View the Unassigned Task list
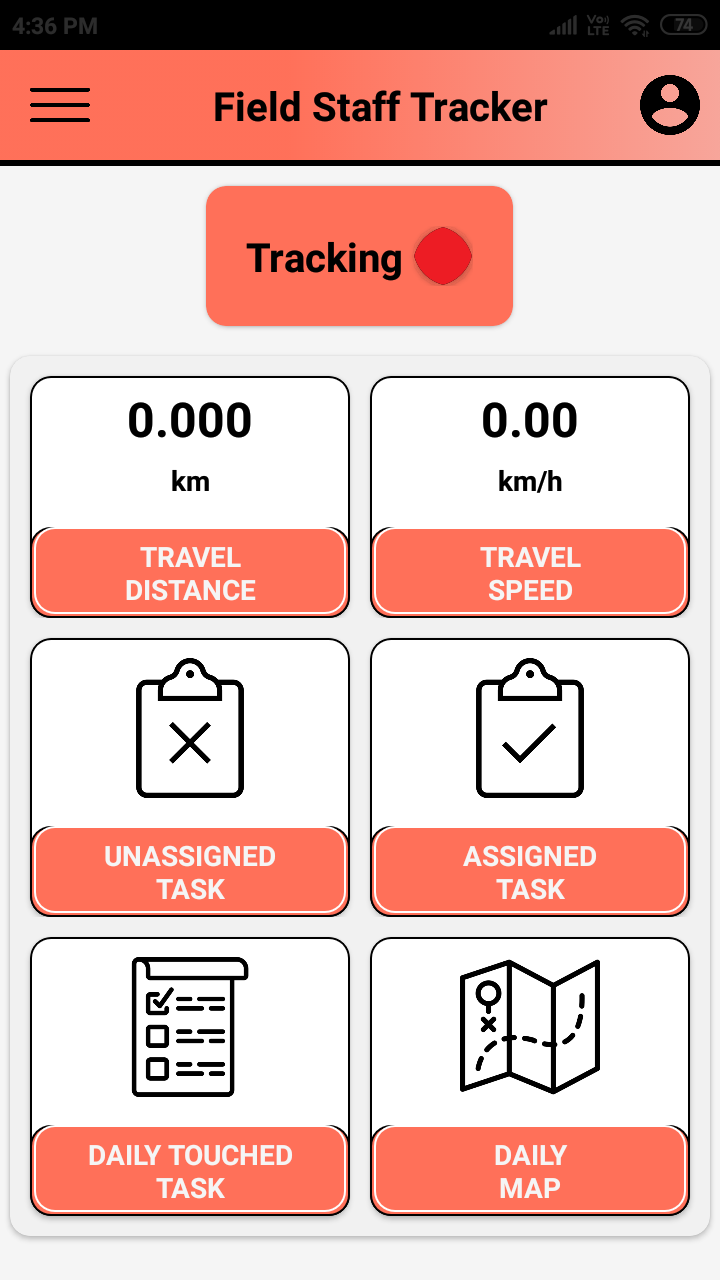 pos(190,777)
